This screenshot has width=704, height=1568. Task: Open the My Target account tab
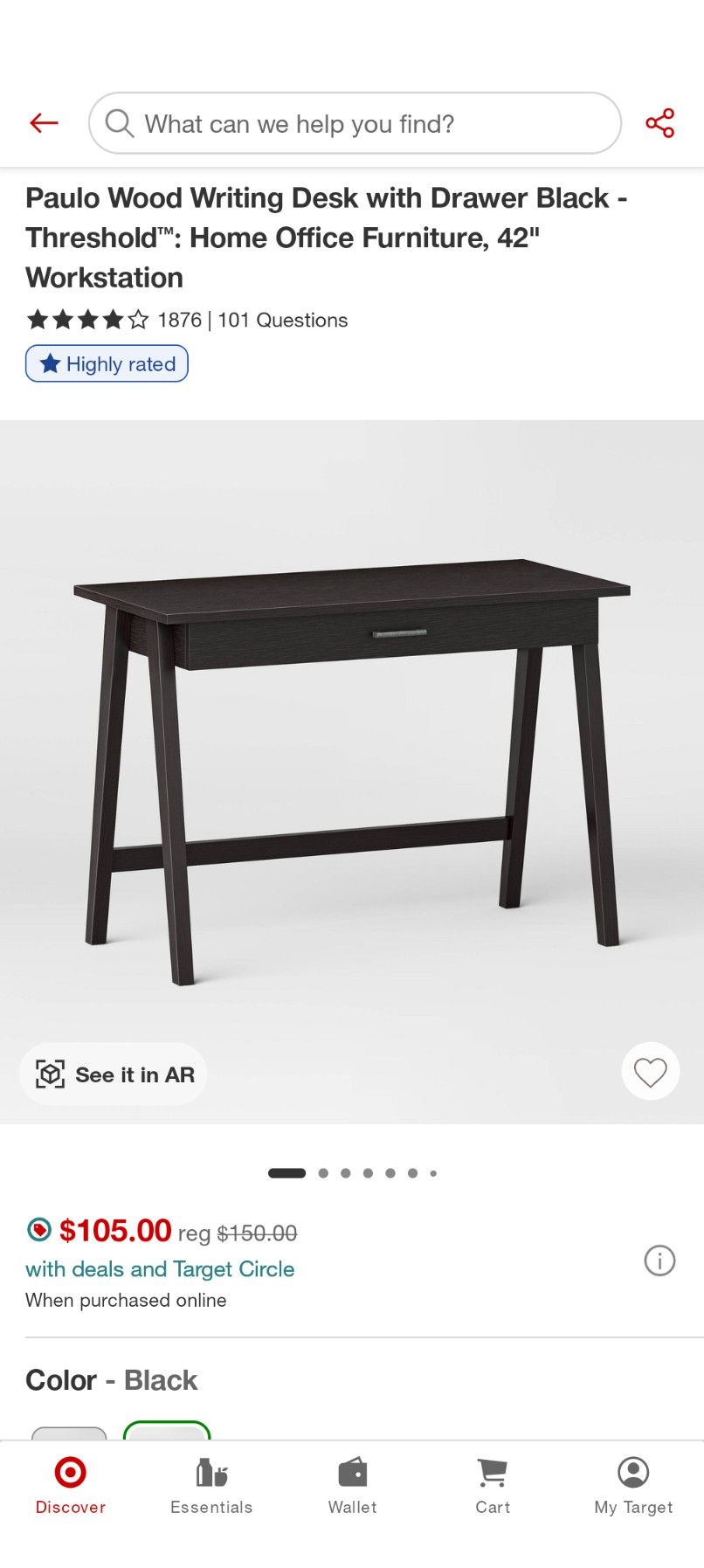coord(633,1485)
